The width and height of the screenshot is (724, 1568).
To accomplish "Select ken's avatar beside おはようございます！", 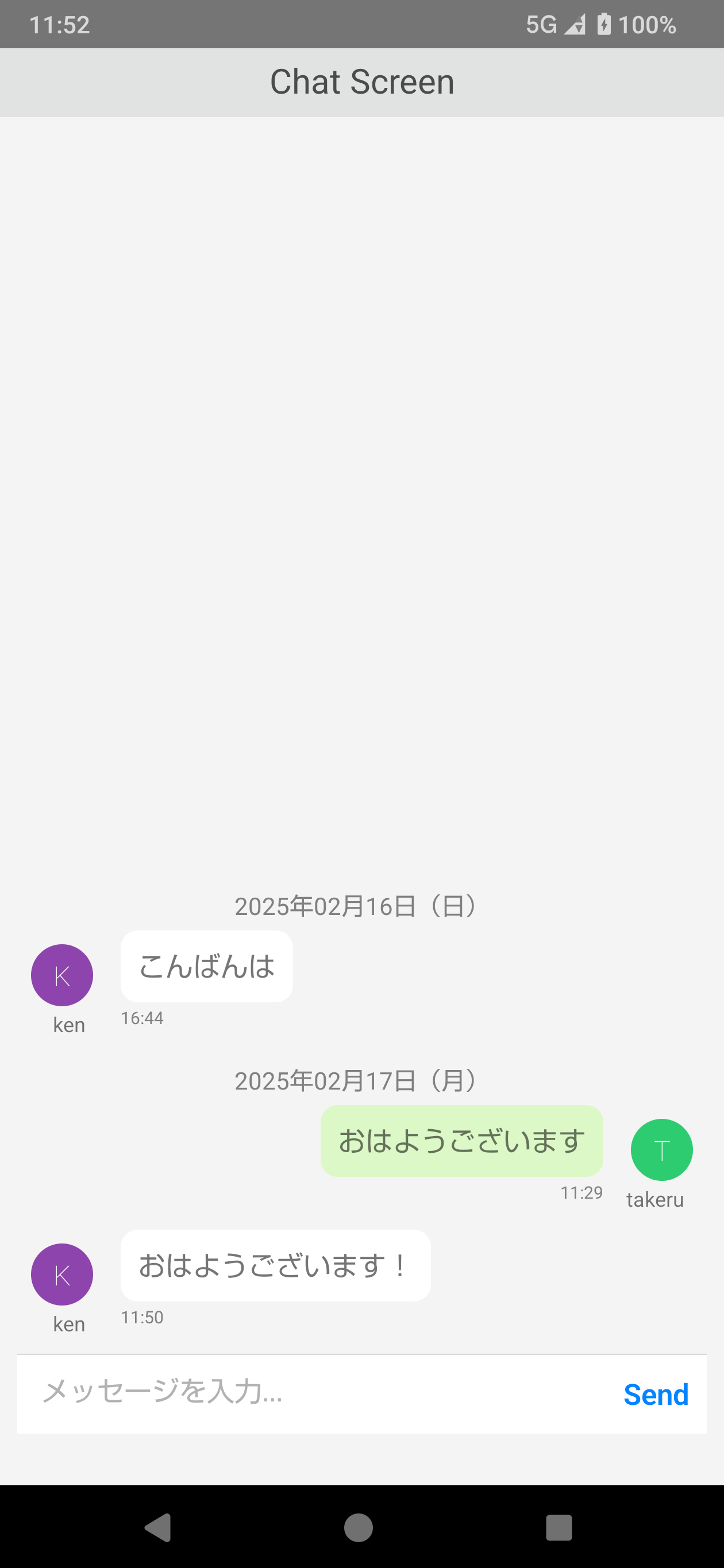I will [61, 1274].
